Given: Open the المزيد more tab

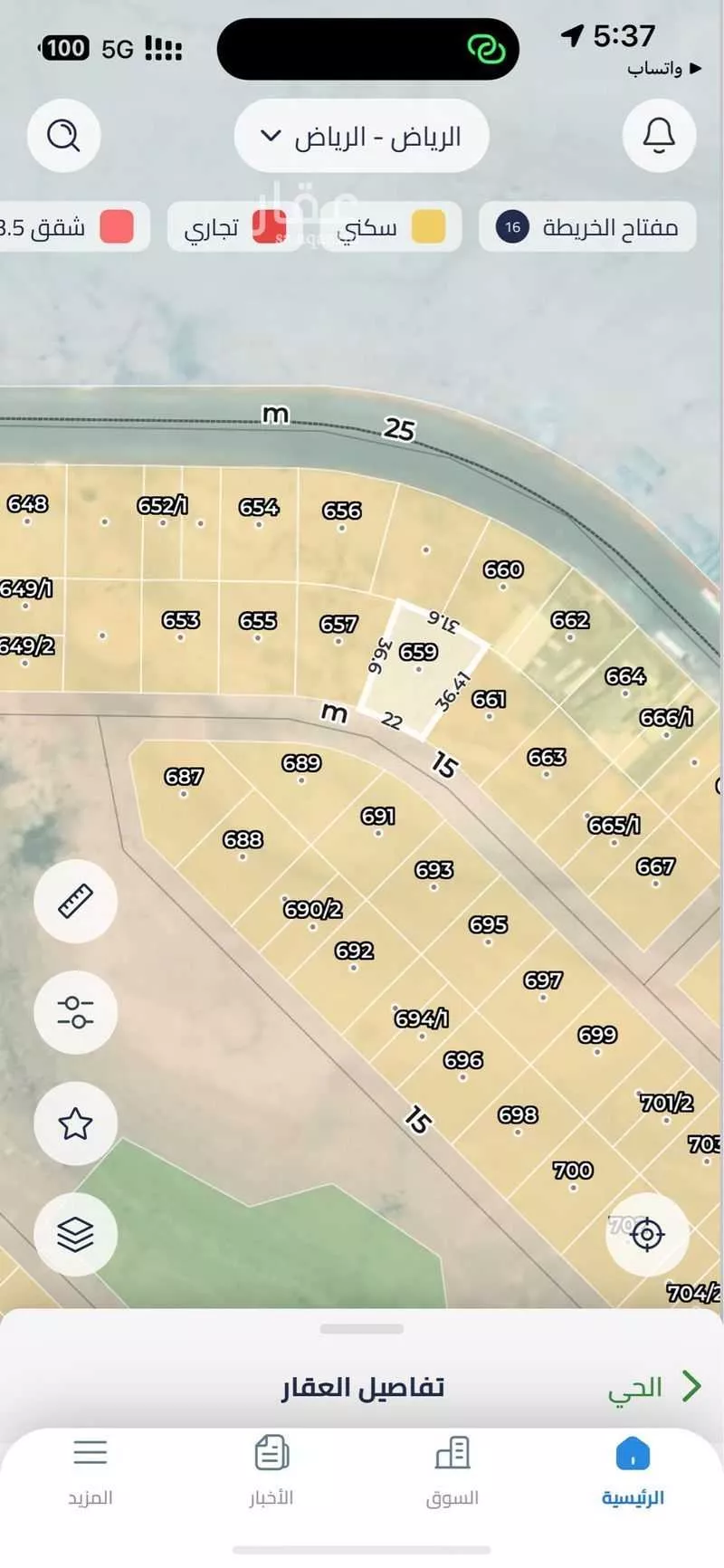Looking at the screenshot, I should click(90, 1472).
